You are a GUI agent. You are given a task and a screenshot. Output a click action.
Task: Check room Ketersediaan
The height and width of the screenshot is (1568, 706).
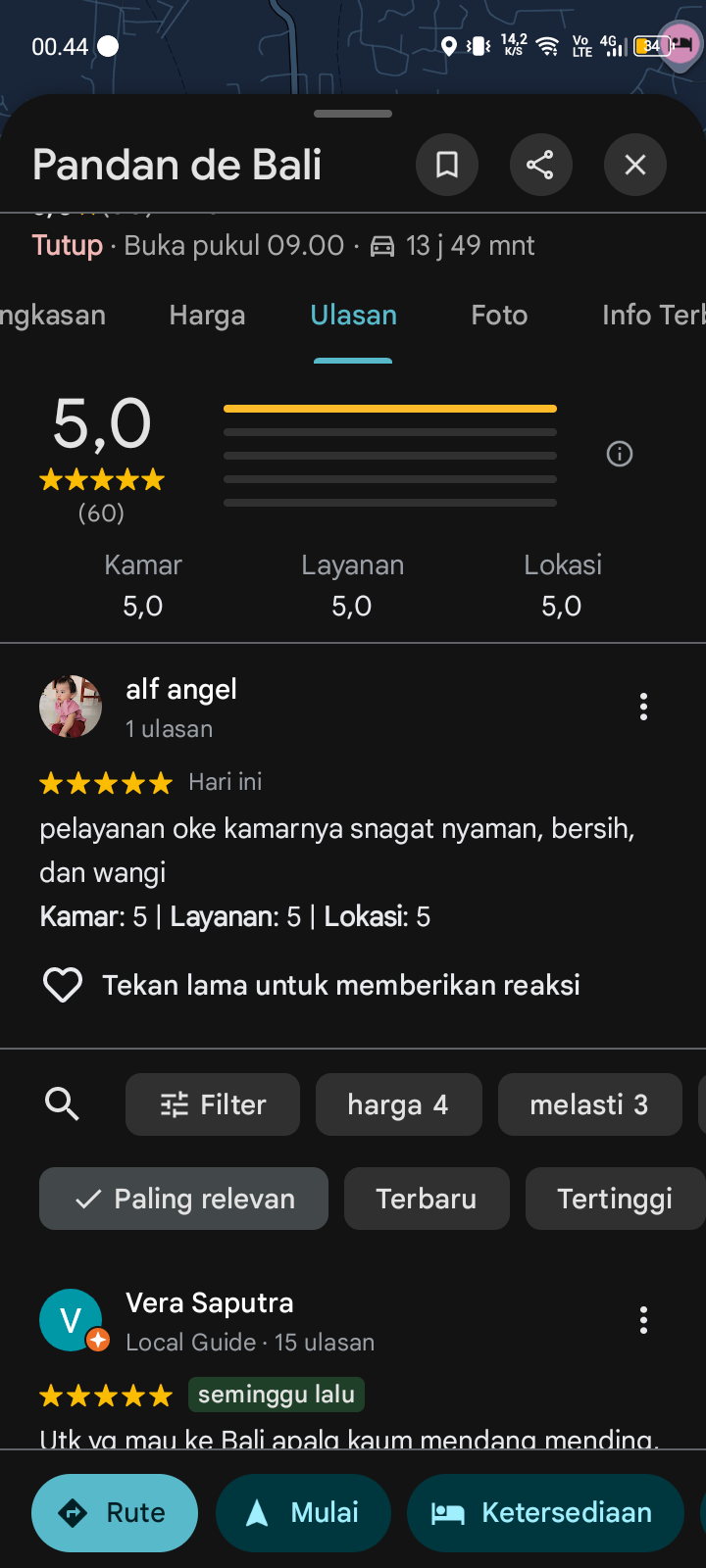(x=544, y=1513)
